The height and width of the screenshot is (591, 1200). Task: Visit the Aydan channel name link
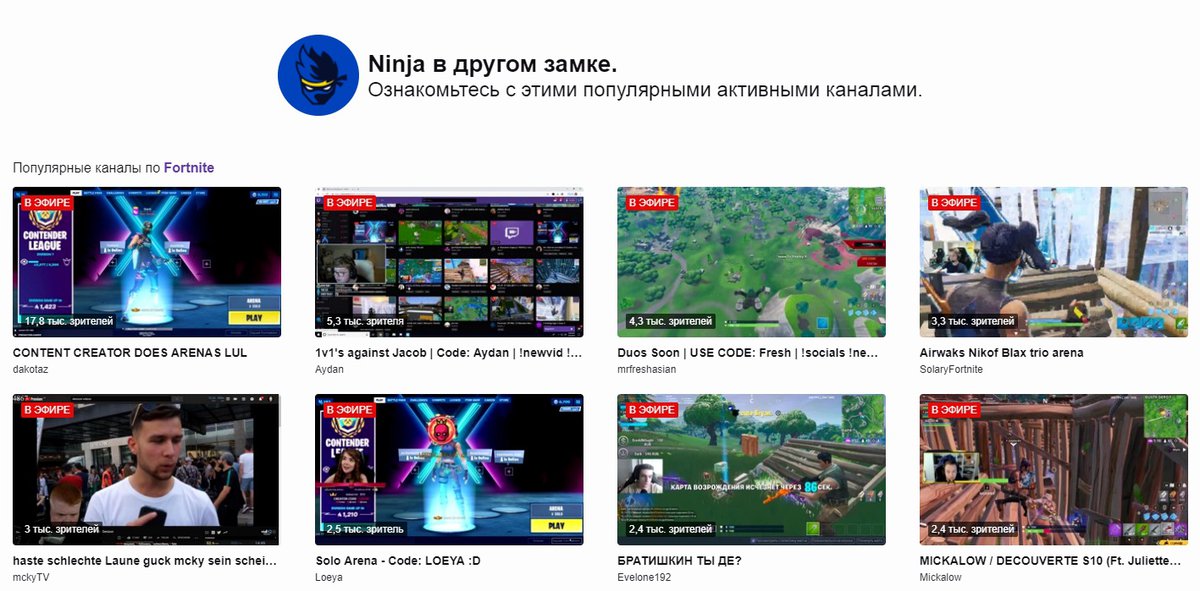coord(329,369)
